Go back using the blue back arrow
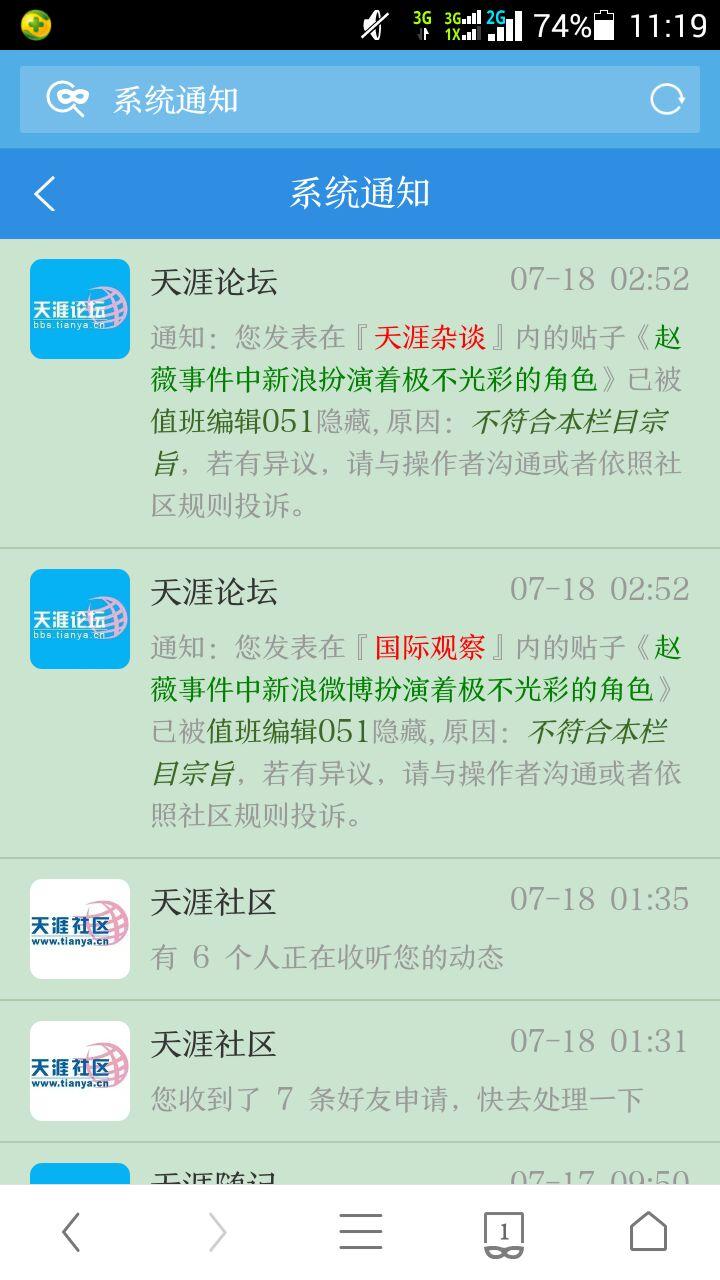 (43, 194)
